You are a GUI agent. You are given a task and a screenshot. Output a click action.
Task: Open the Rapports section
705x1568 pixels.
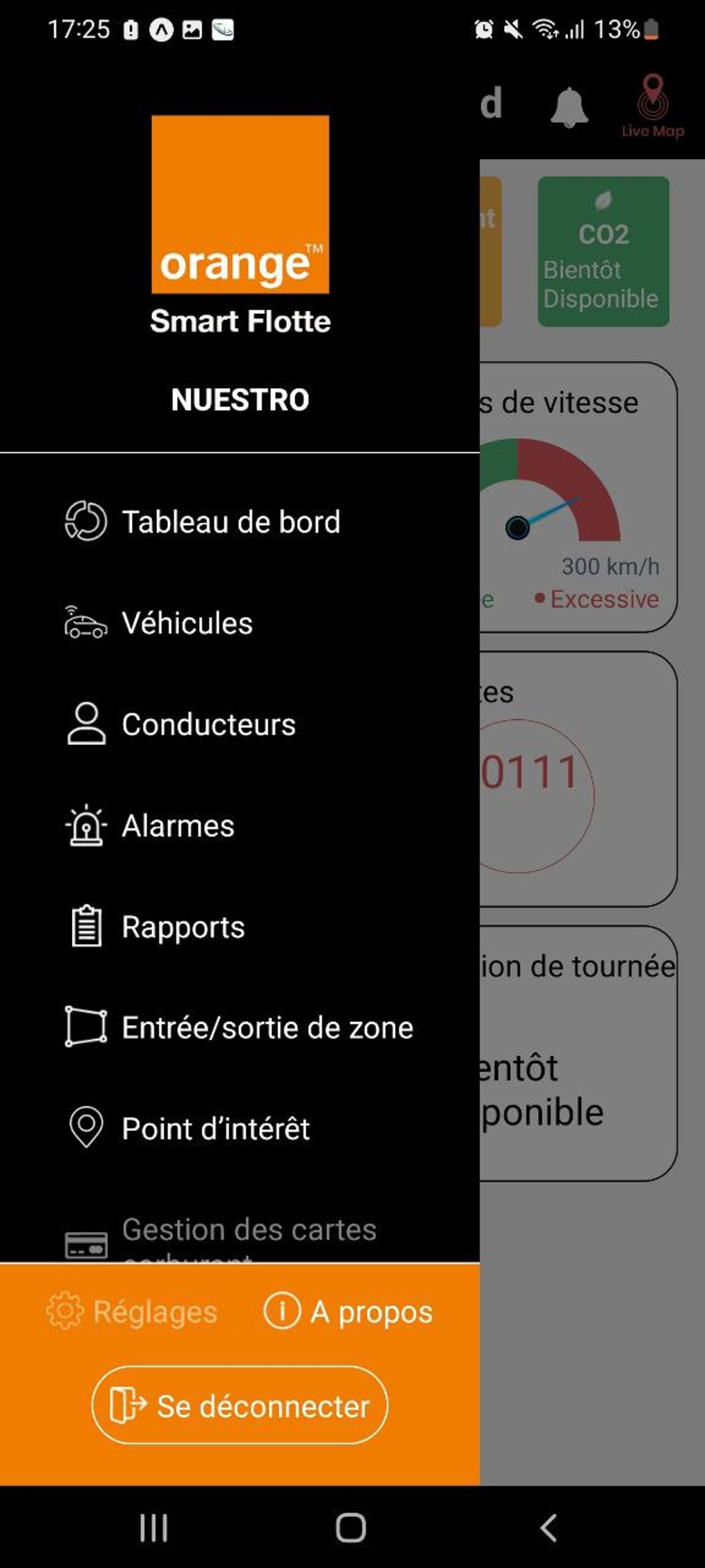click(182, 927)
